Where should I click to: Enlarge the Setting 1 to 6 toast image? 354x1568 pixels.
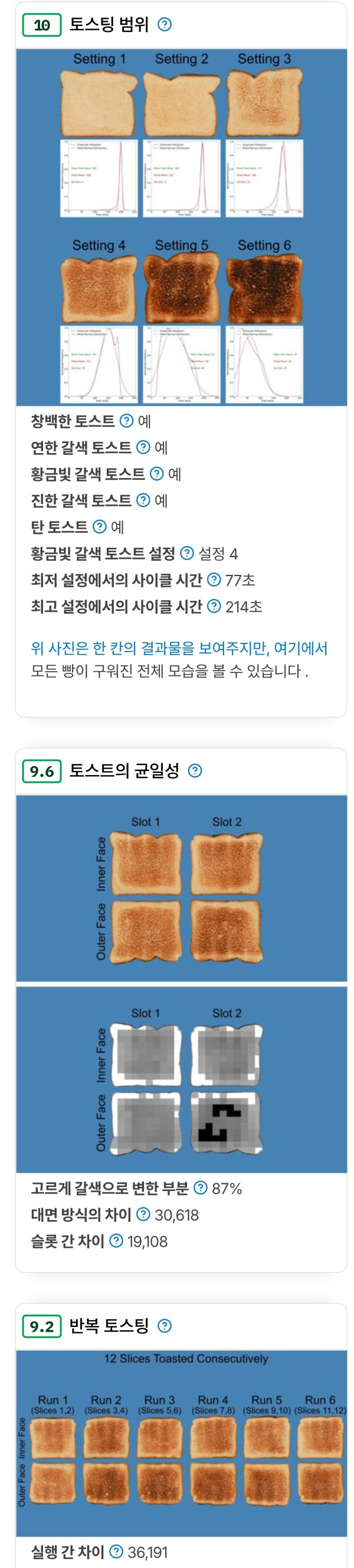pos(181,227)
